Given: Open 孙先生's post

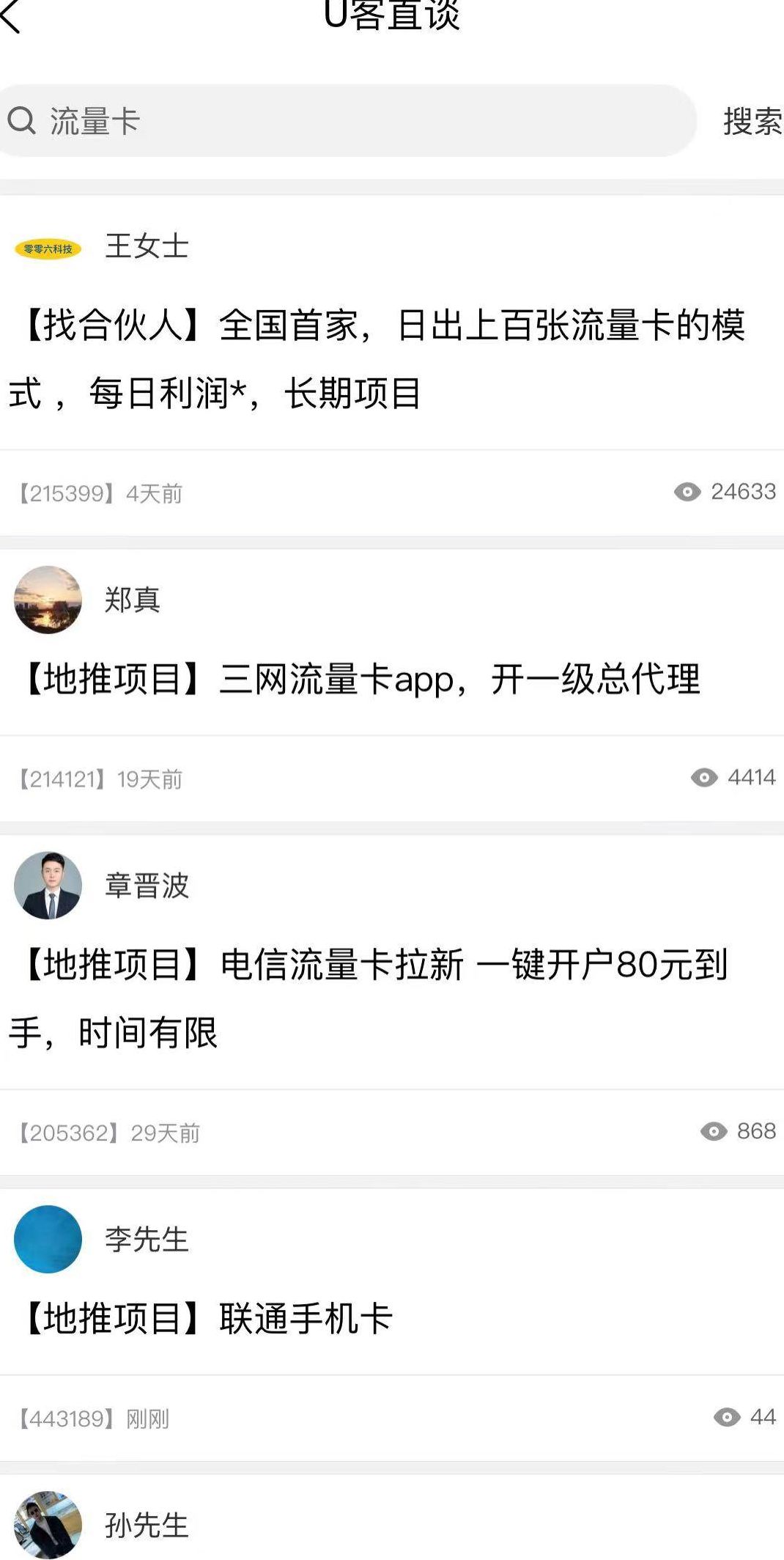Looking at the screenshot, I should click(x=147, y=1525).
